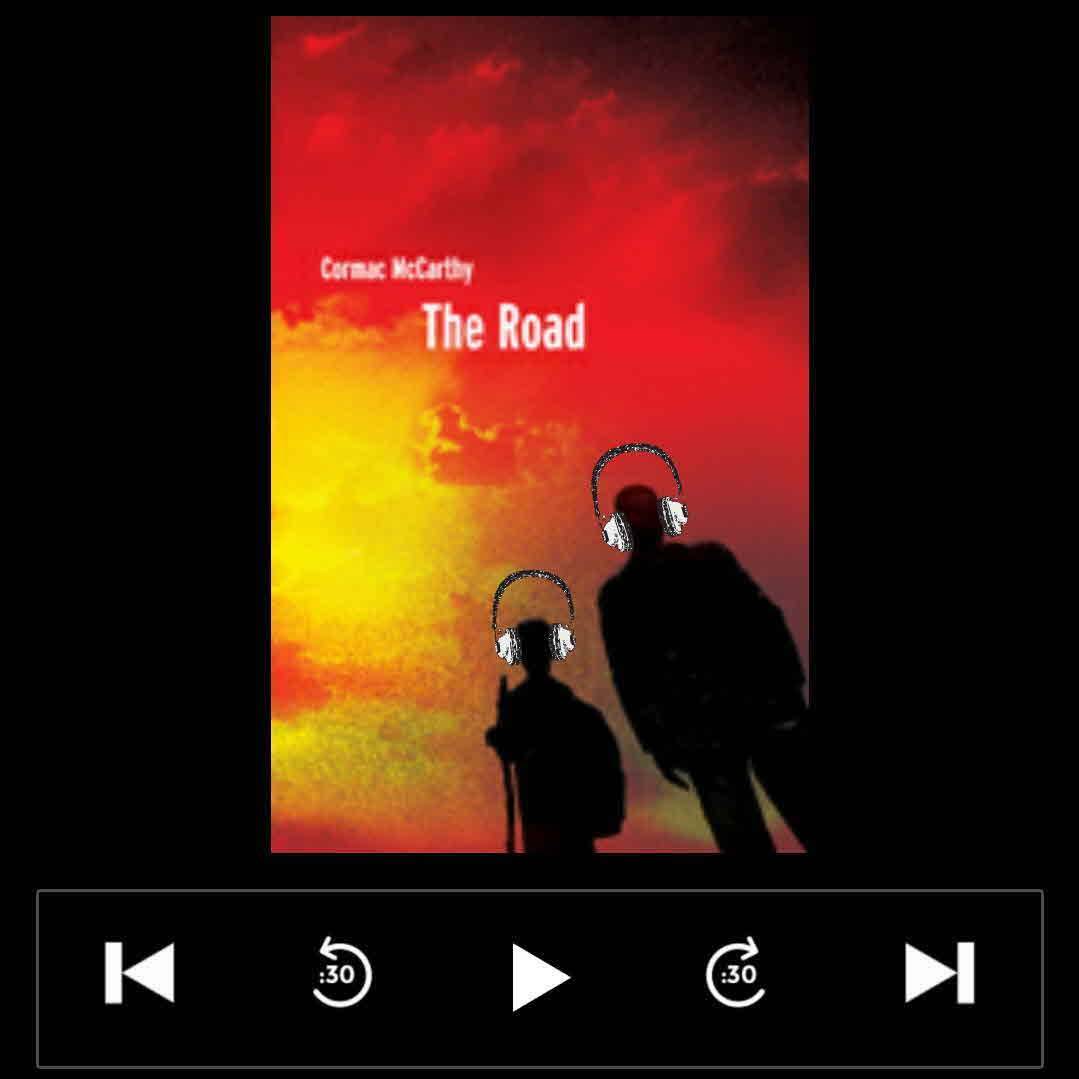Skip to the next chapter
Image resolution: width=1079 pixels, height=1079 pixels.
click(939, 972)
